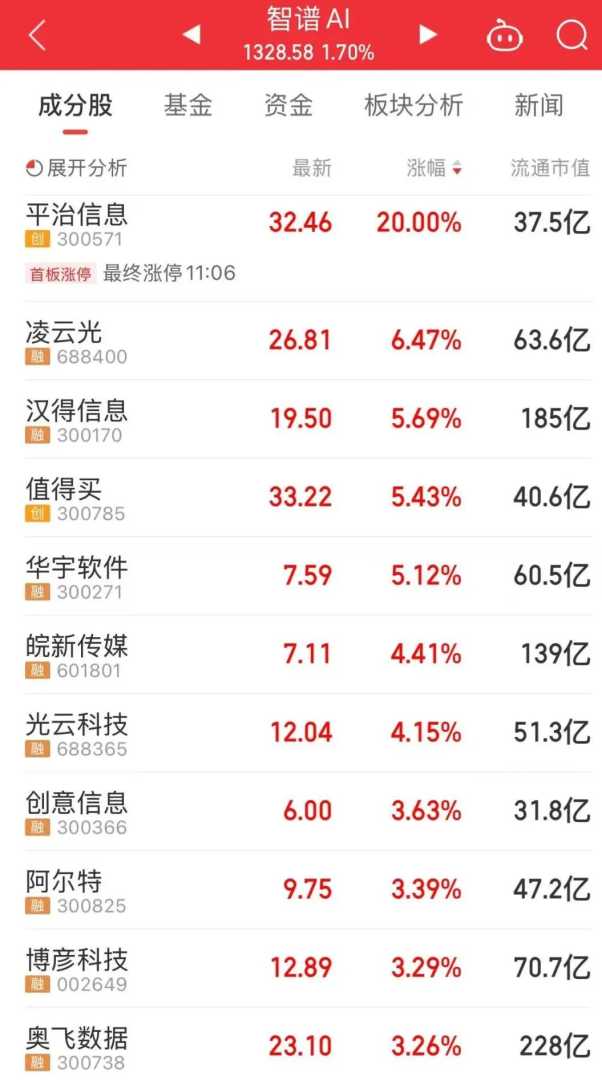
Task: Switch to the 基金 tab
Action: click(188, 106)
